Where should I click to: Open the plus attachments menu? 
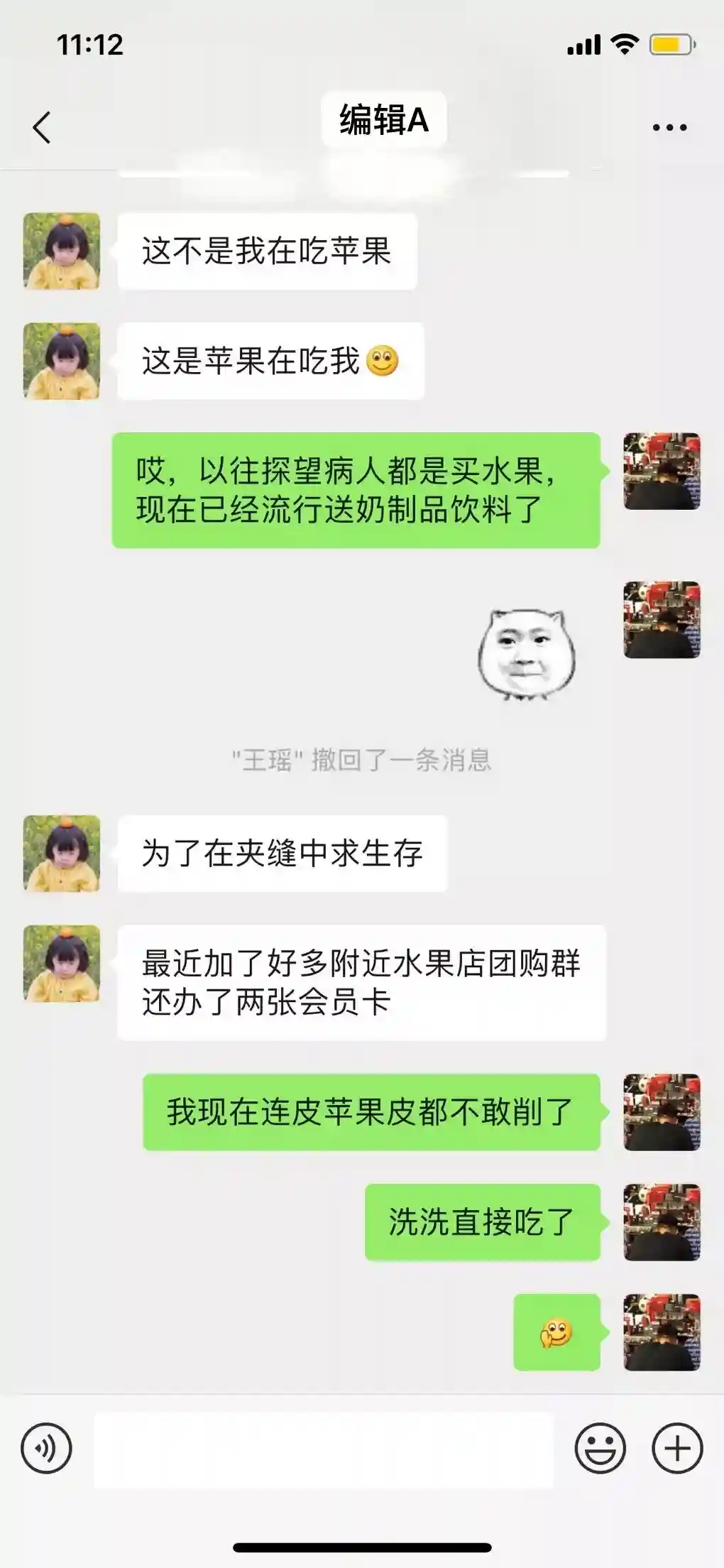pos(676,1448)
